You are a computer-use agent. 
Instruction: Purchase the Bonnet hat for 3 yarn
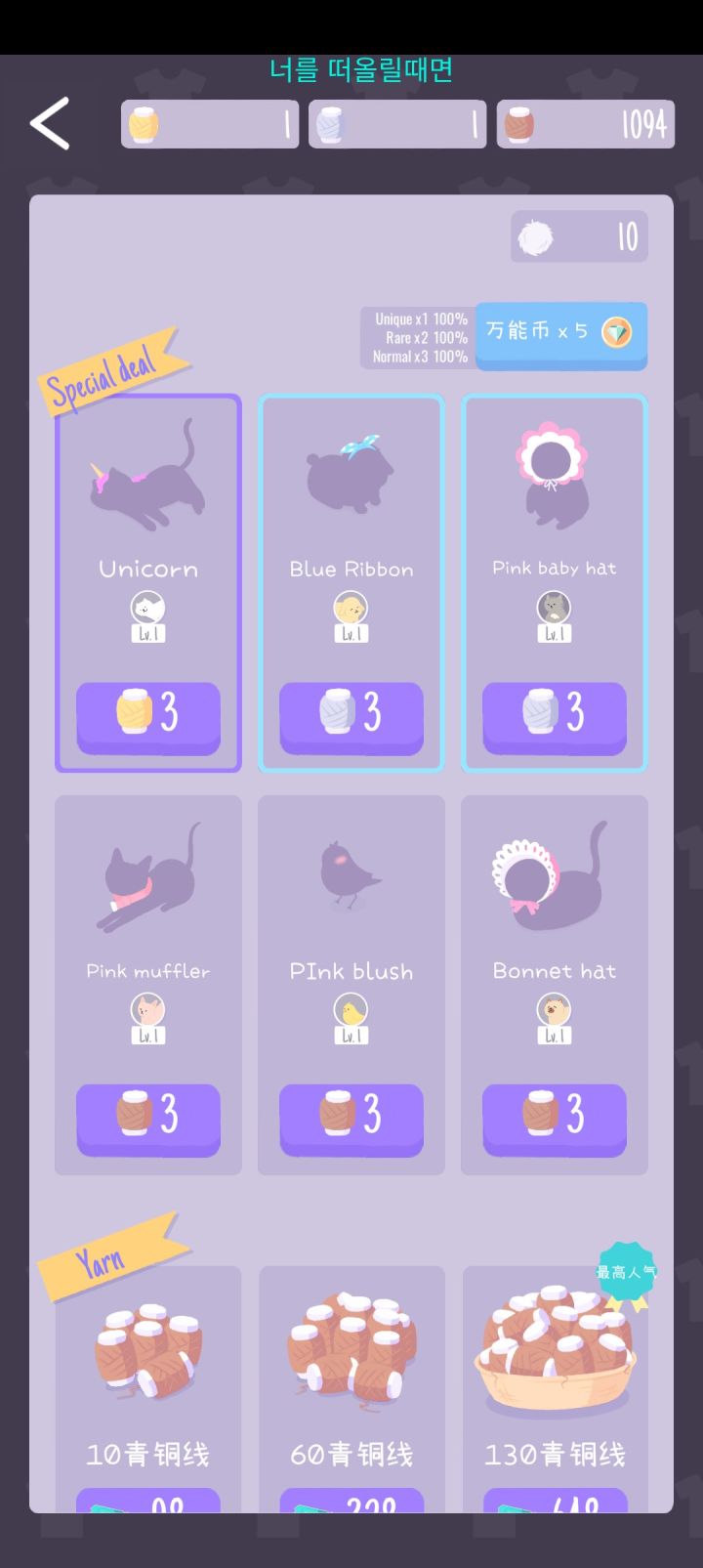point(554,1121)
